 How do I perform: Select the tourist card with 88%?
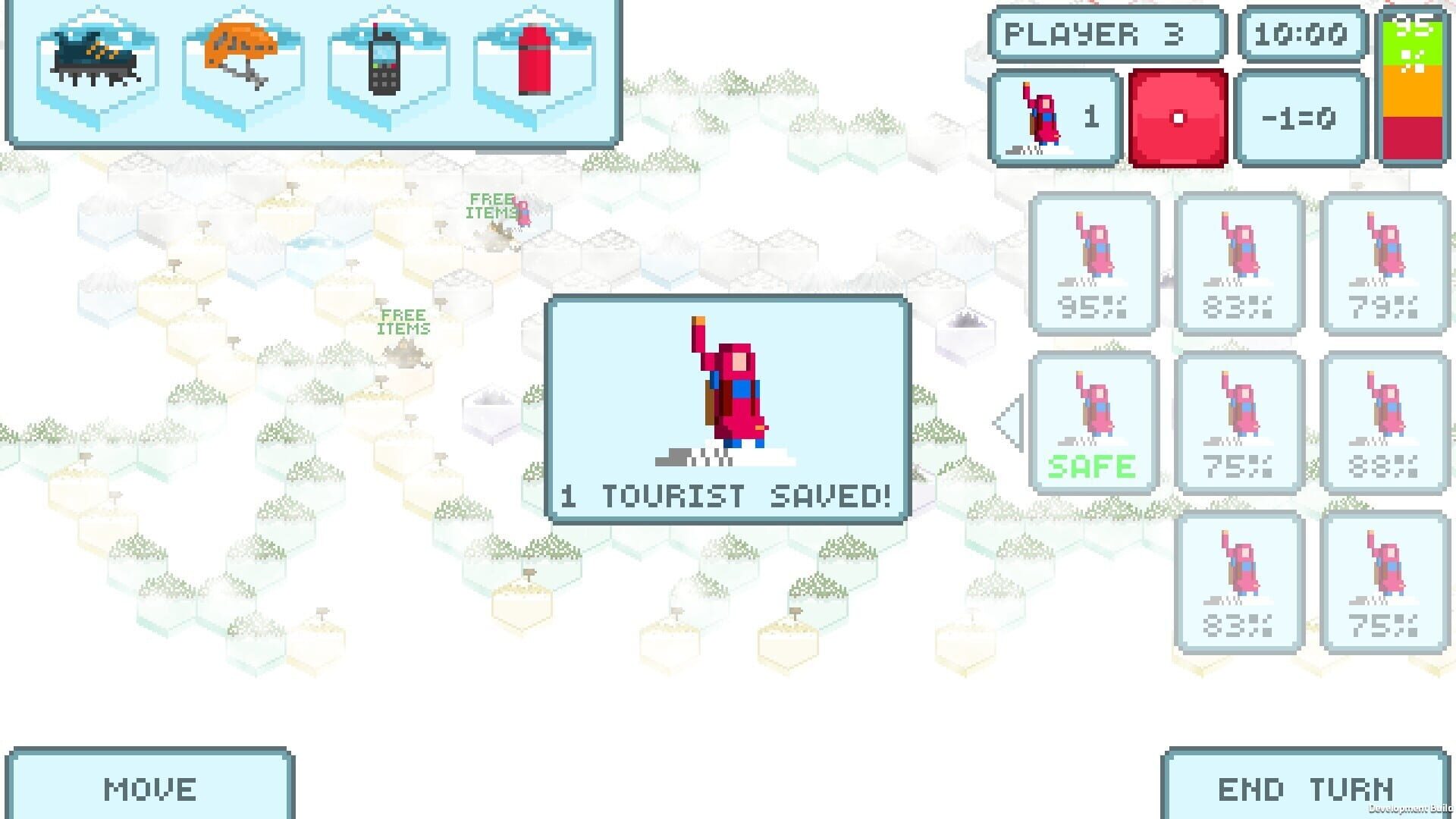click(1385, 422)
